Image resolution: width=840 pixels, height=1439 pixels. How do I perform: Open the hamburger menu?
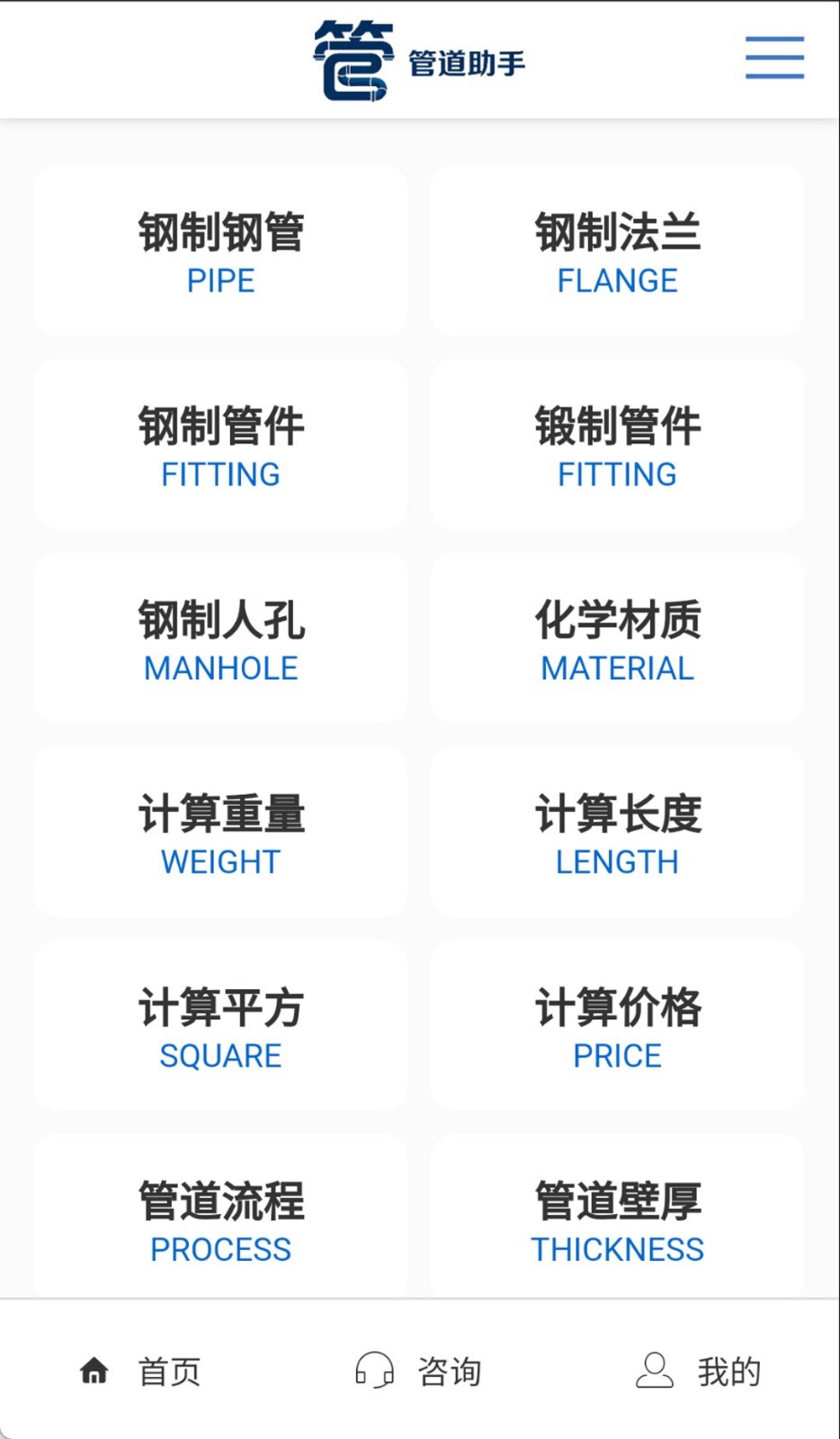pos(774,57)
